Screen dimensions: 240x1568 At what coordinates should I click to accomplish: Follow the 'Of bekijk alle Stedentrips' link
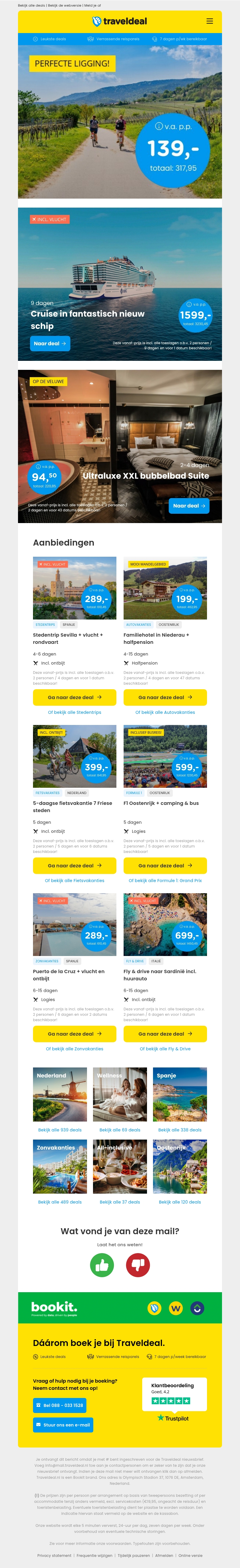(x=74, y=712)
